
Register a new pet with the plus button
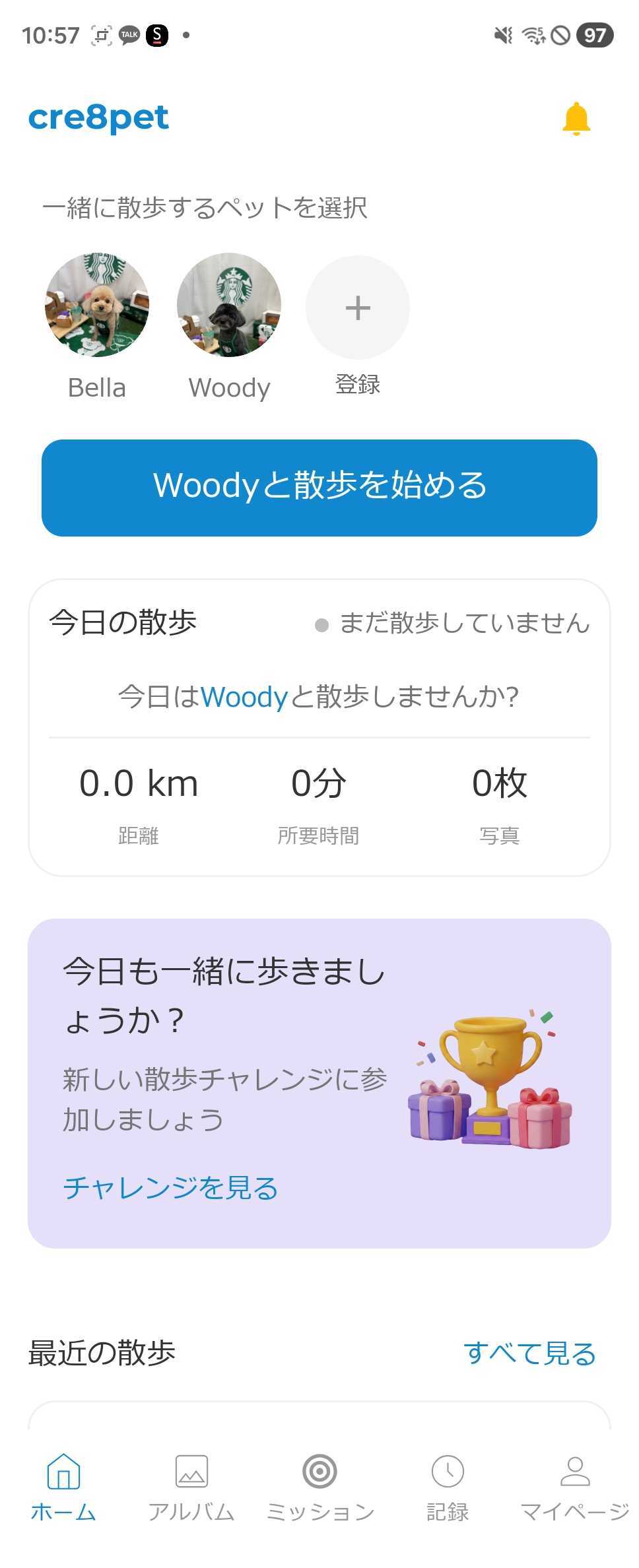[358, 308]
